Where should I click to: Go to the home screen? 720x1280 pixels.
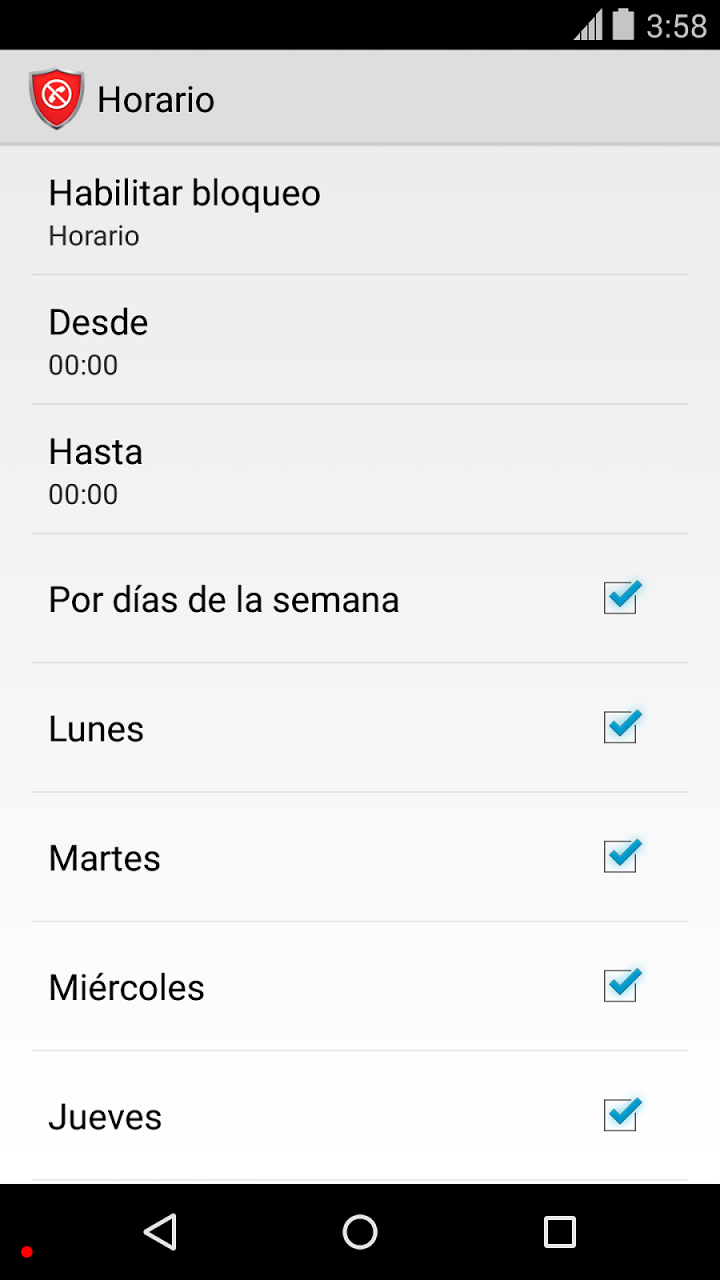point(360,1232)
